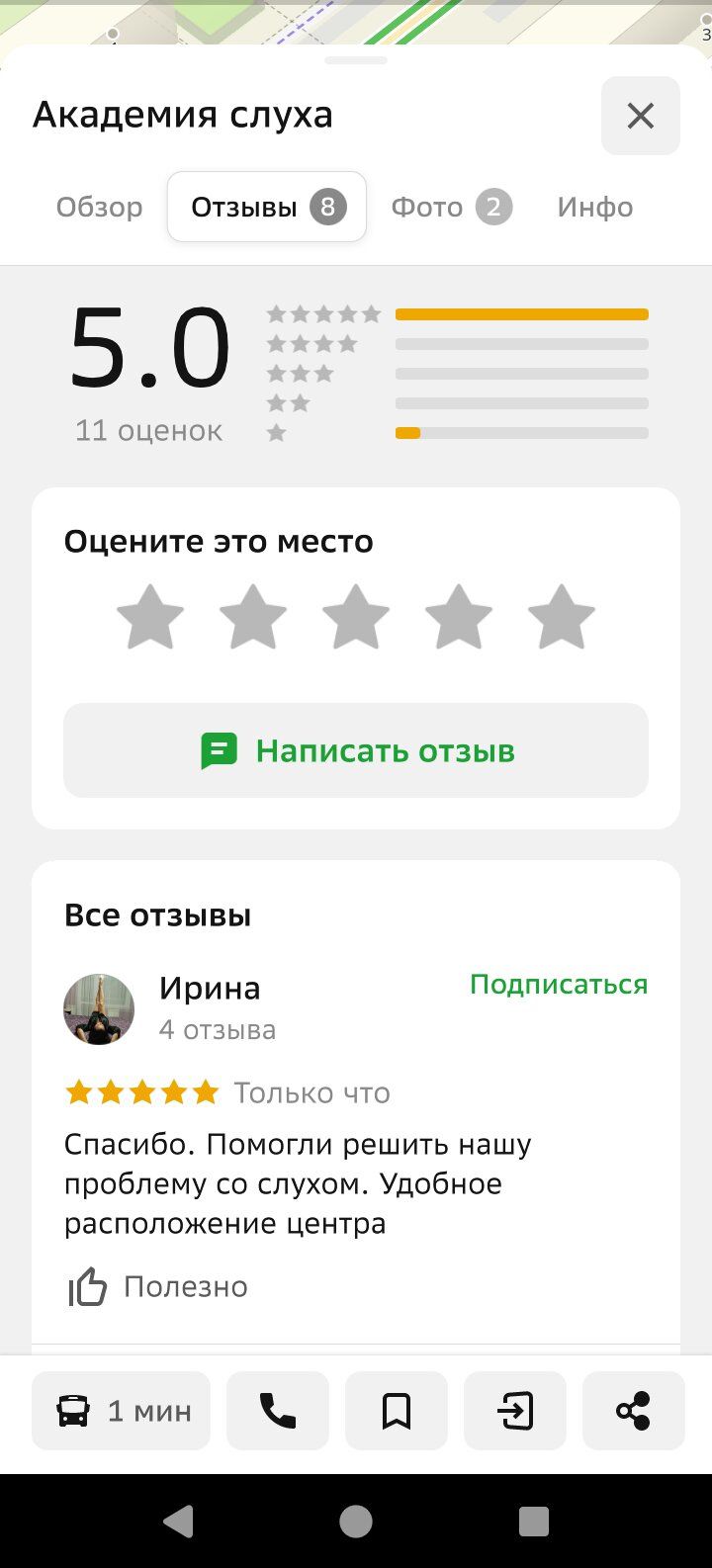The height and width of the screenshot is (1568, 712).
Task: Close the Академия слуха place card
Action: point(640,116)
